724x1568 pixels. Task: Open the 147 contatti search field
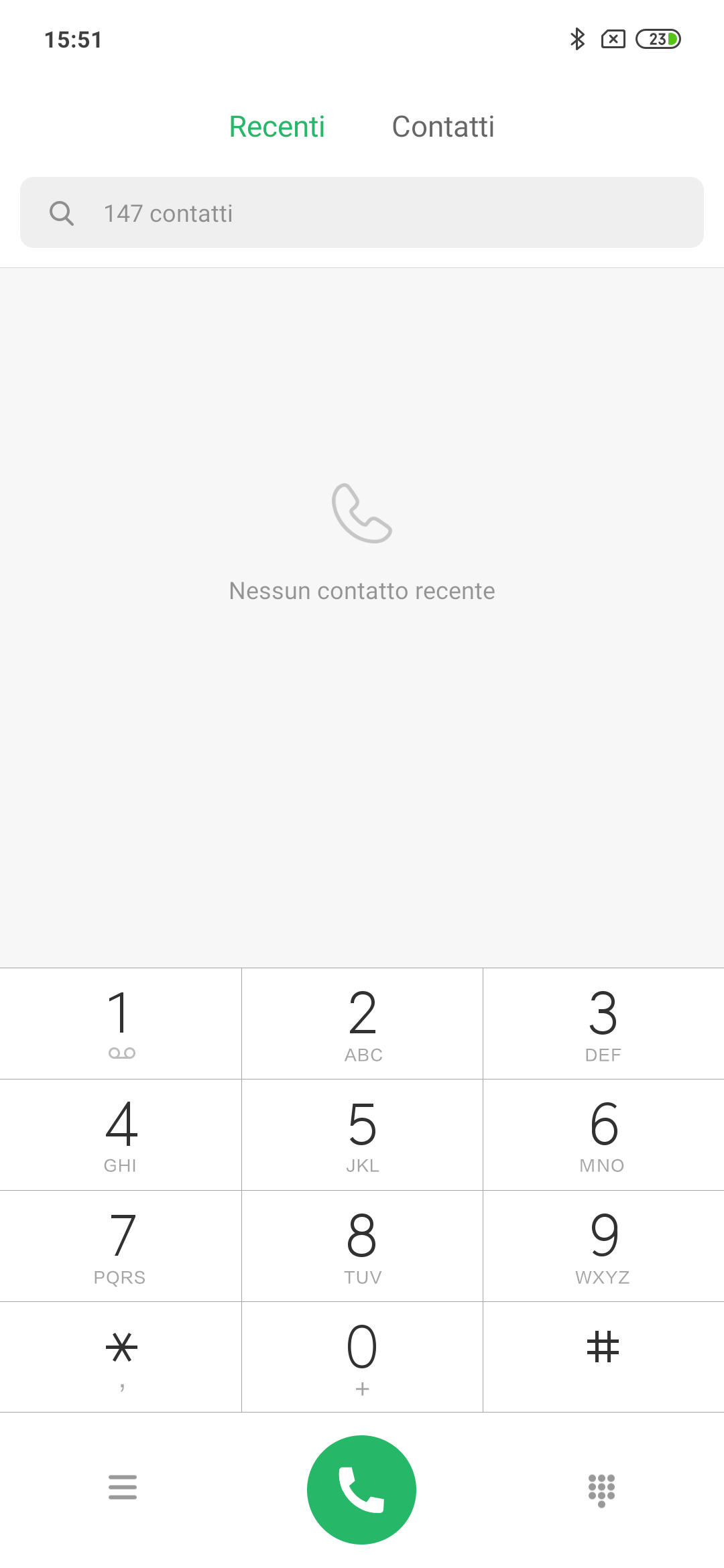[x=362, y=212]
